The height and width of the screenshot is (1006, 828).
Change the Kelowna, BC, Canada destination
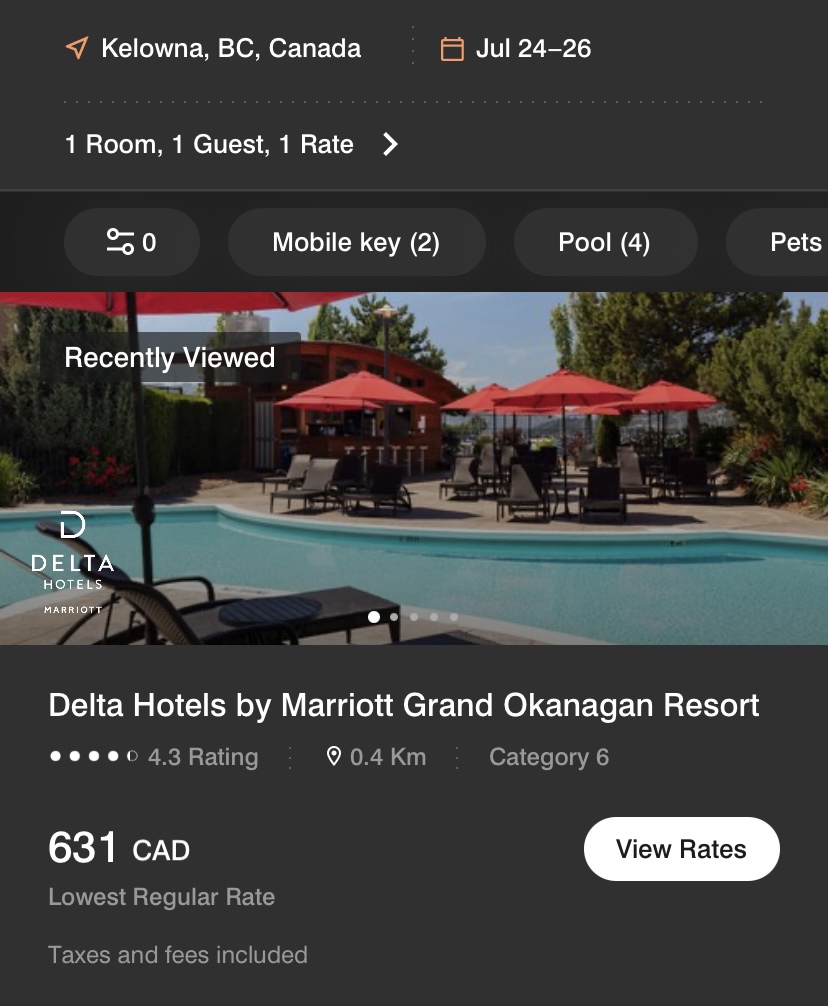(230, 48)
